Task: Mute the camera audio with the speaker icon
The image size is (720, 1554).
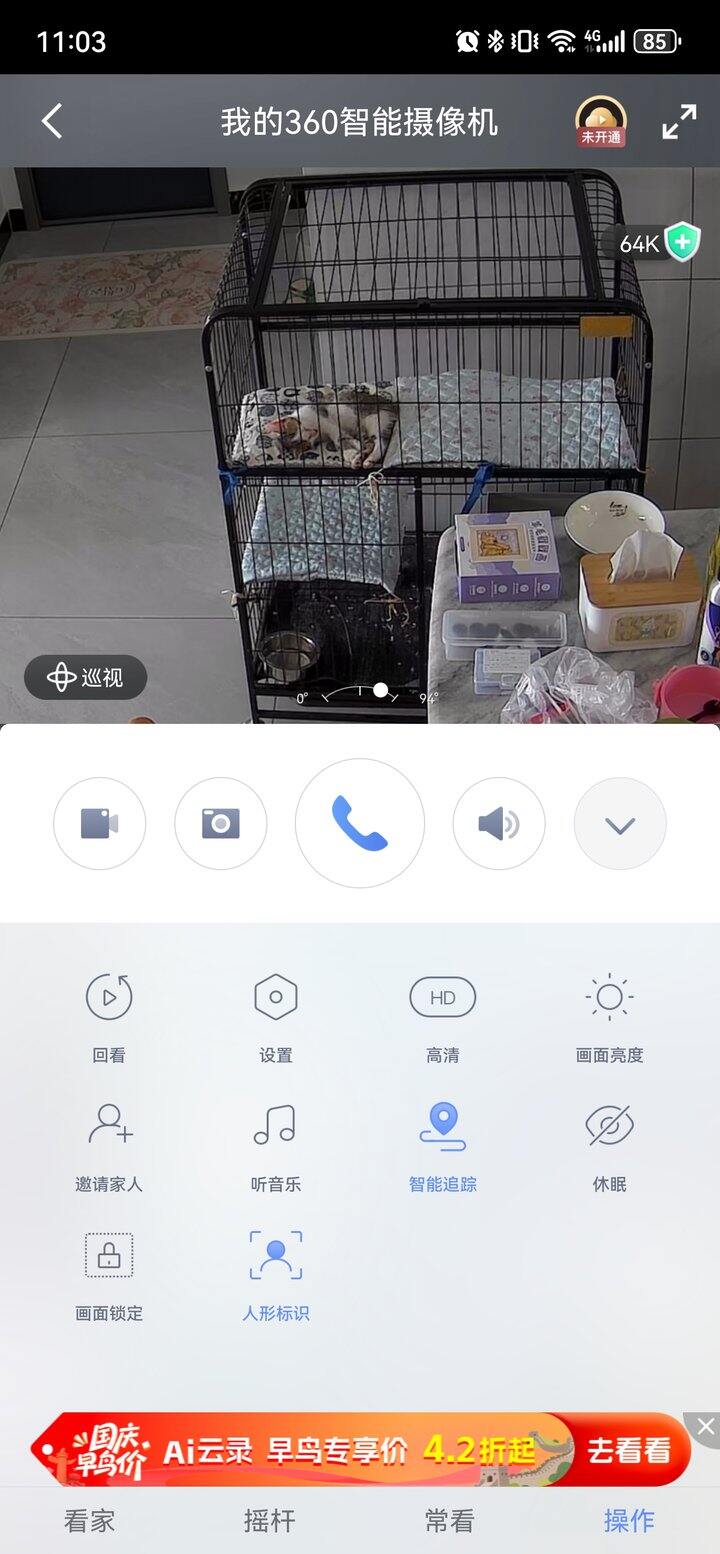Action: (499, 823)
